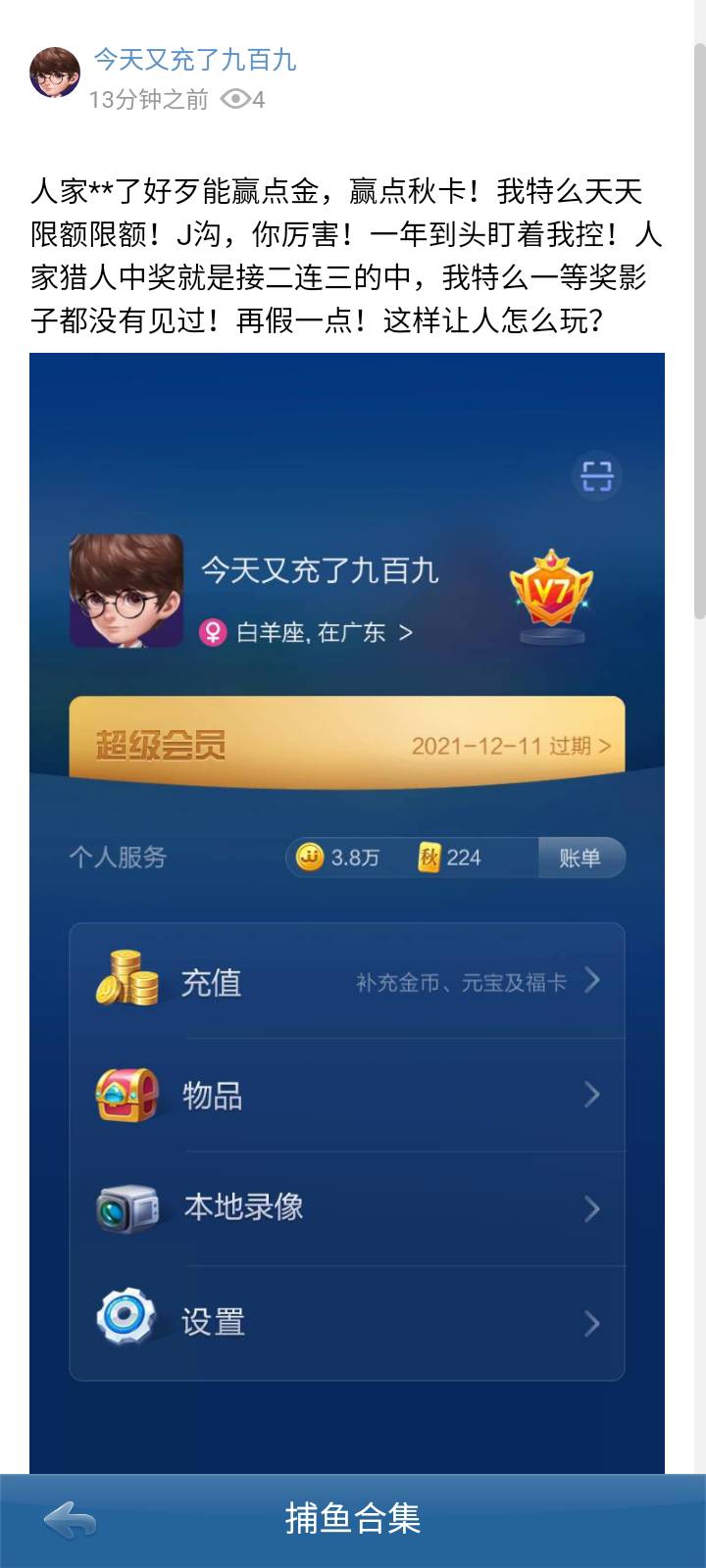Open the treasure chest 物品 icon

click(x=126, y=1095)
